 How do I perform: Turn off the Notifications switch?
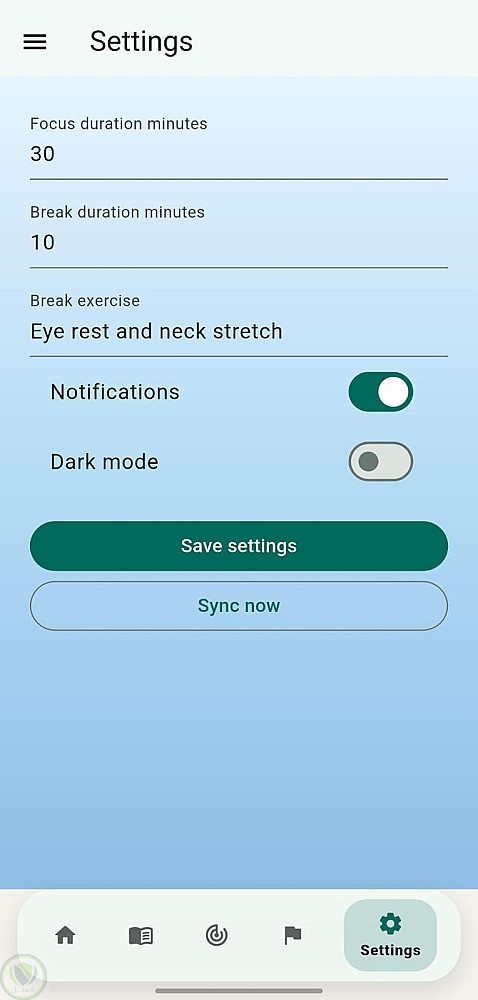point(380,392)
